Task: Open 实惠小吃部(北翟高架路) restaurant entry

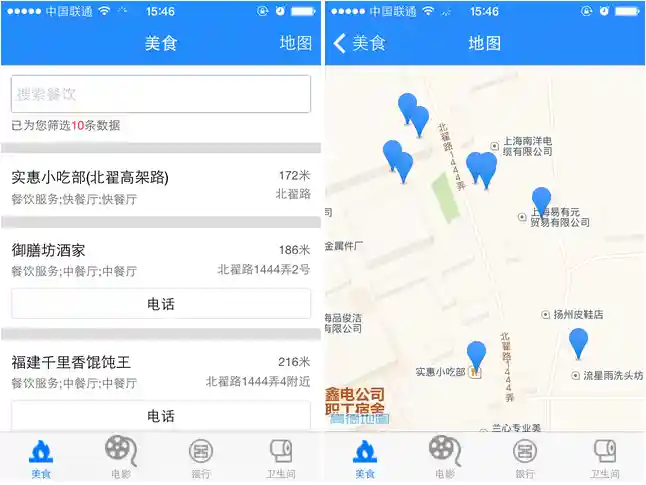Action: 161,186
